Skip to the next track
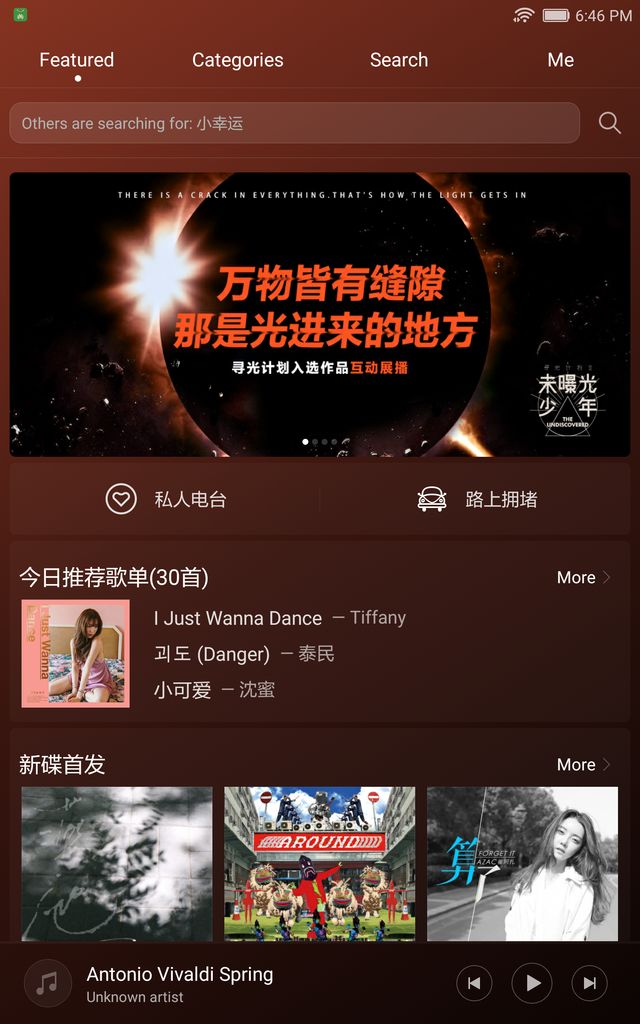Screen dimensions: 640x1024 tap(589, 983)
